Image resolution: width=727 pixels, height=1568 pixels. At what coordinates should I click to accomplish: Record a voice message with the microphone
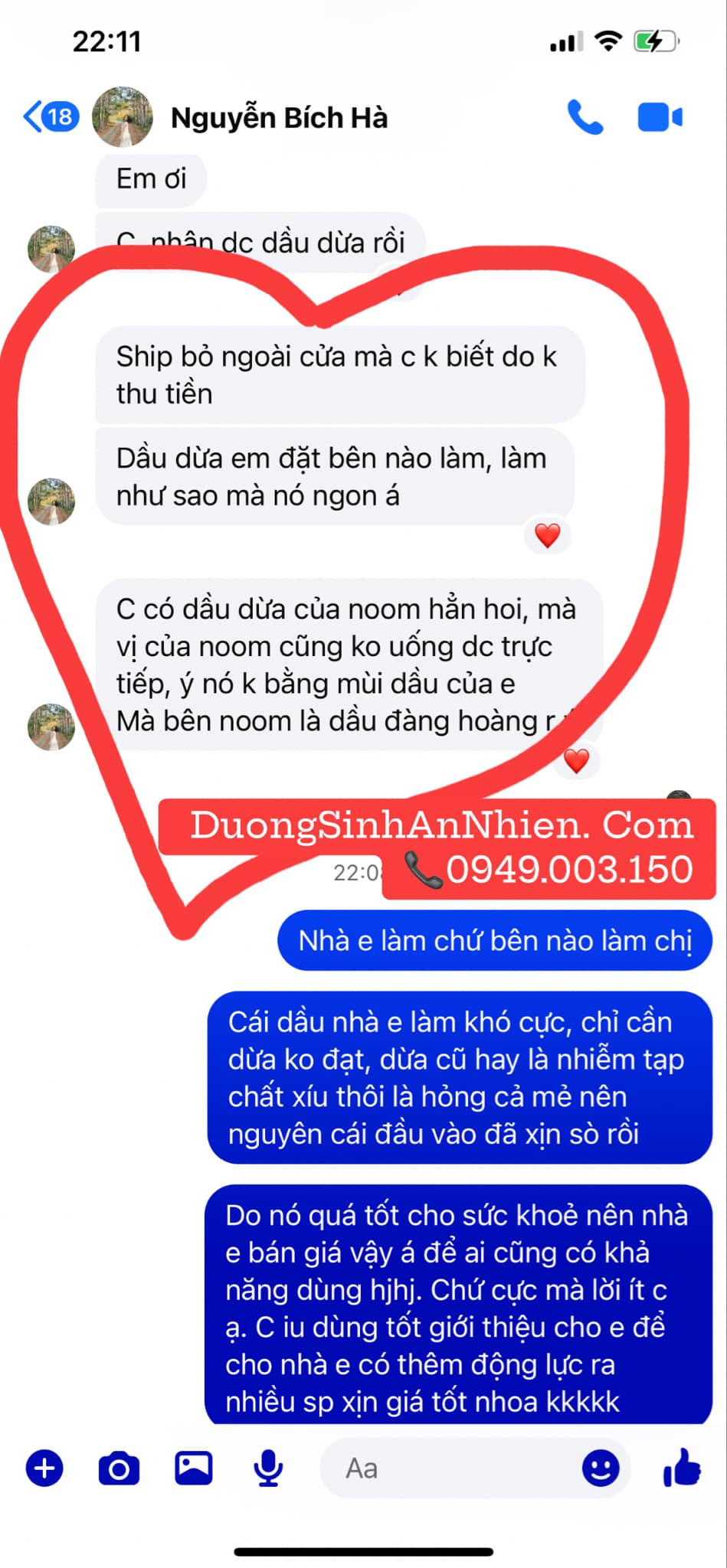(x=268, y=1468)
